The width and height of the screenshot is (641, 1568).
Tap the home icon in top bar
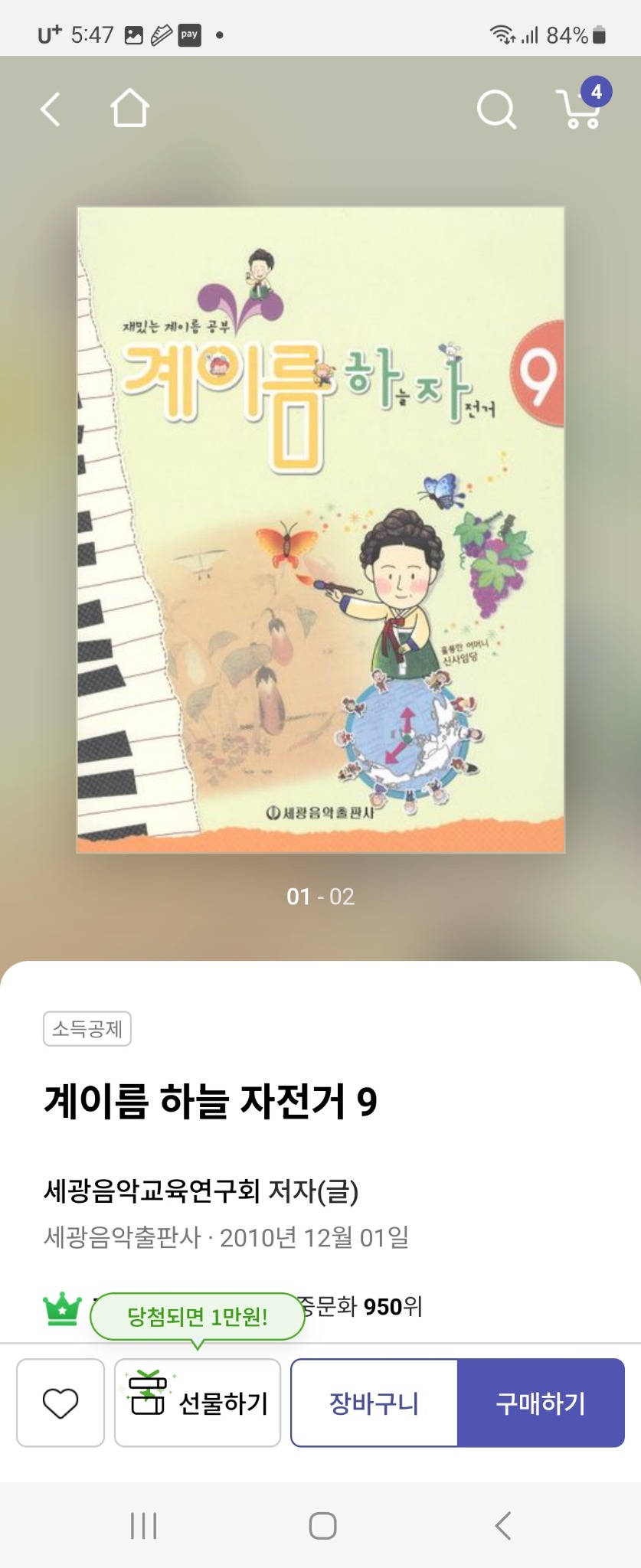click(129, 109)
